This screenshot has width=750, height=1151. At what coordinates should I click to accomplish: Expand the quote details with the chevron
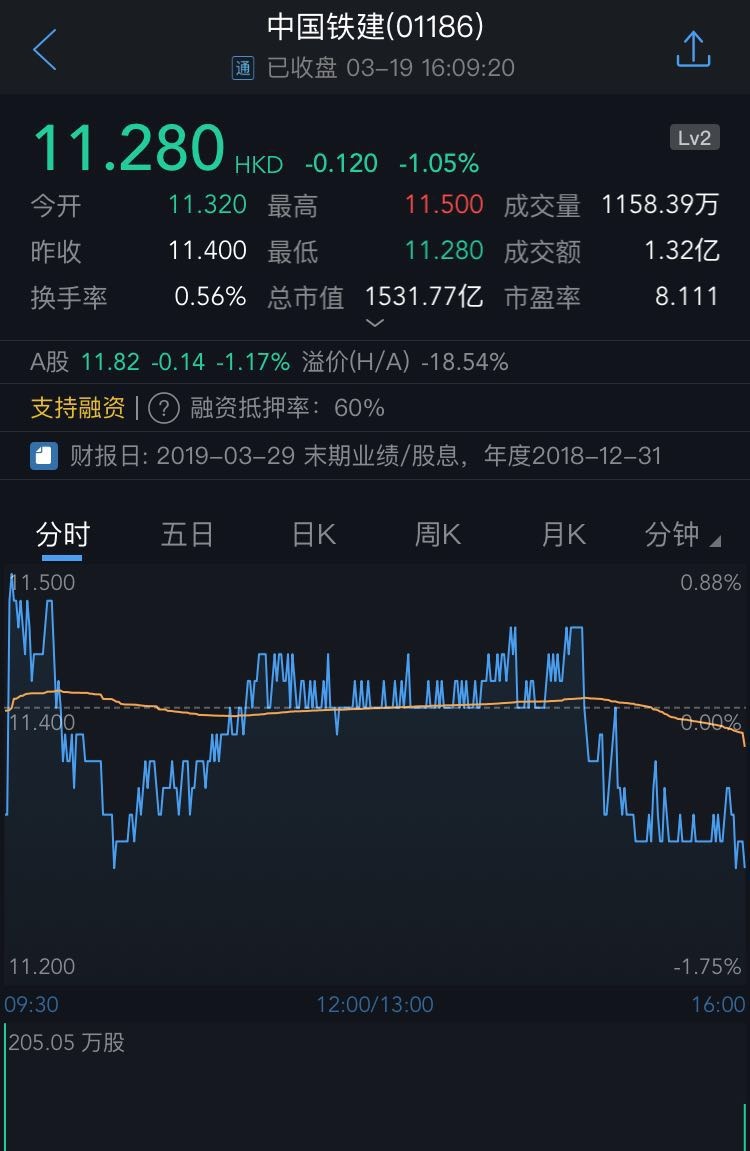tap(375, 323)
